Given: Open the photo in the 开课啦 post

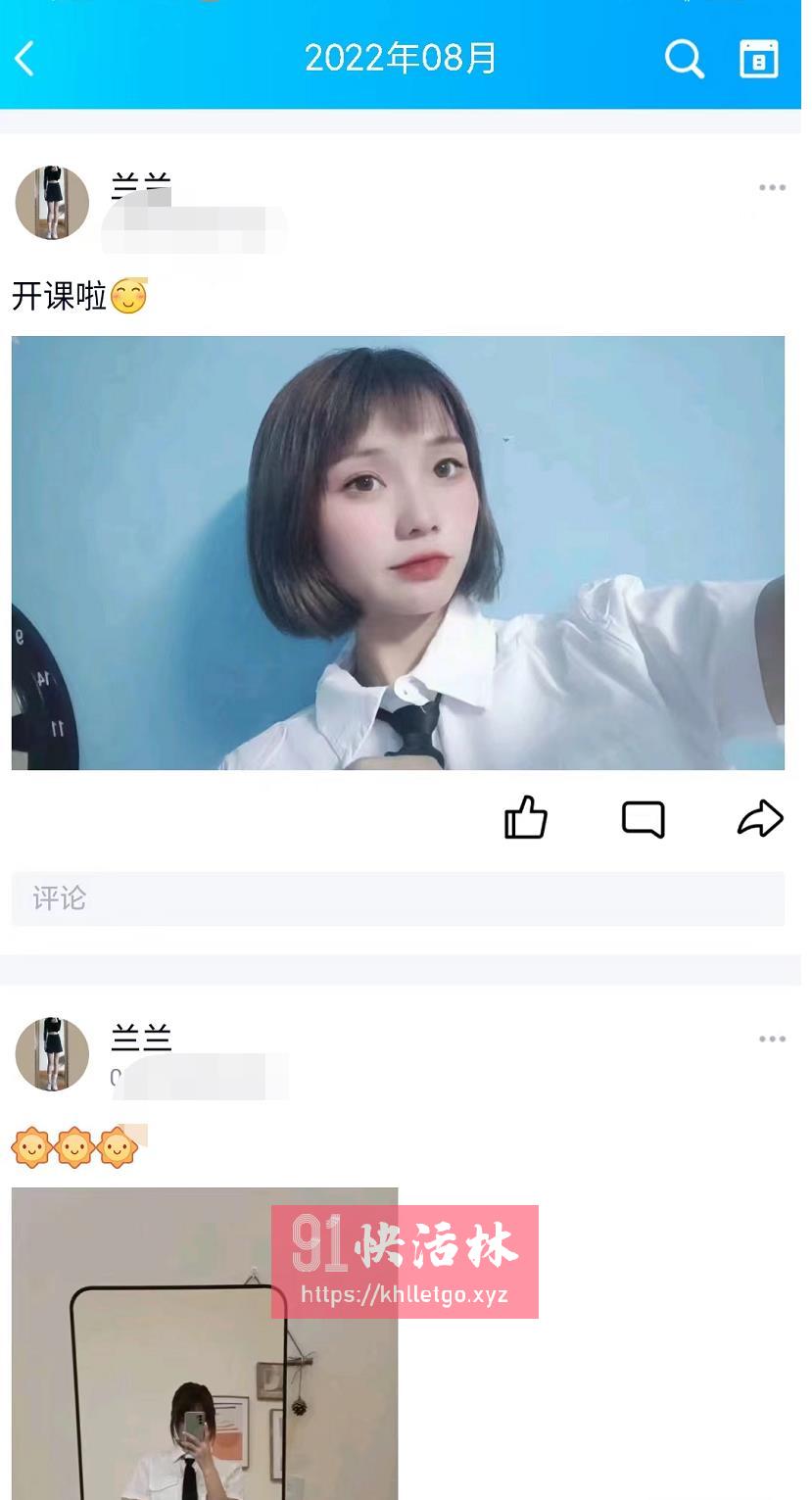Looking at the screenshot, I should tap(398, 553).
